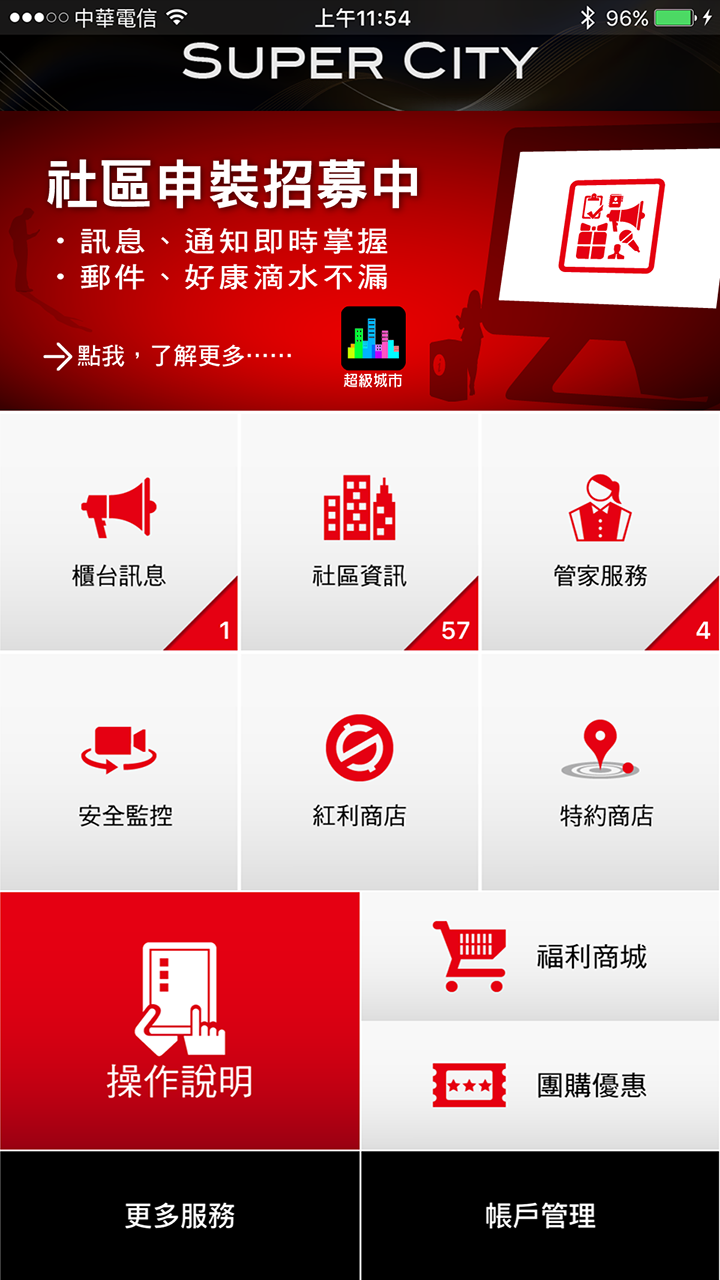Open 帳戶管理 account management
This screenshot has width=720, height=1280.
[540, 1216]
